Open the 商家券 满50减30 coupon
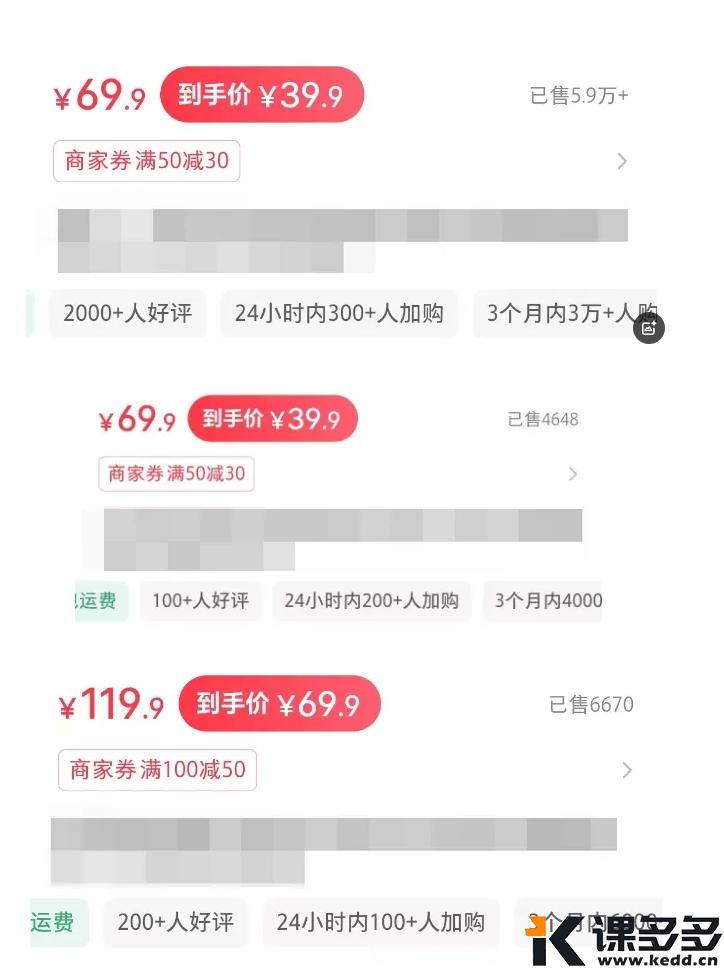The height and width of the screenshot is (973, 724). pyautogui.click(x=146, y=161)
